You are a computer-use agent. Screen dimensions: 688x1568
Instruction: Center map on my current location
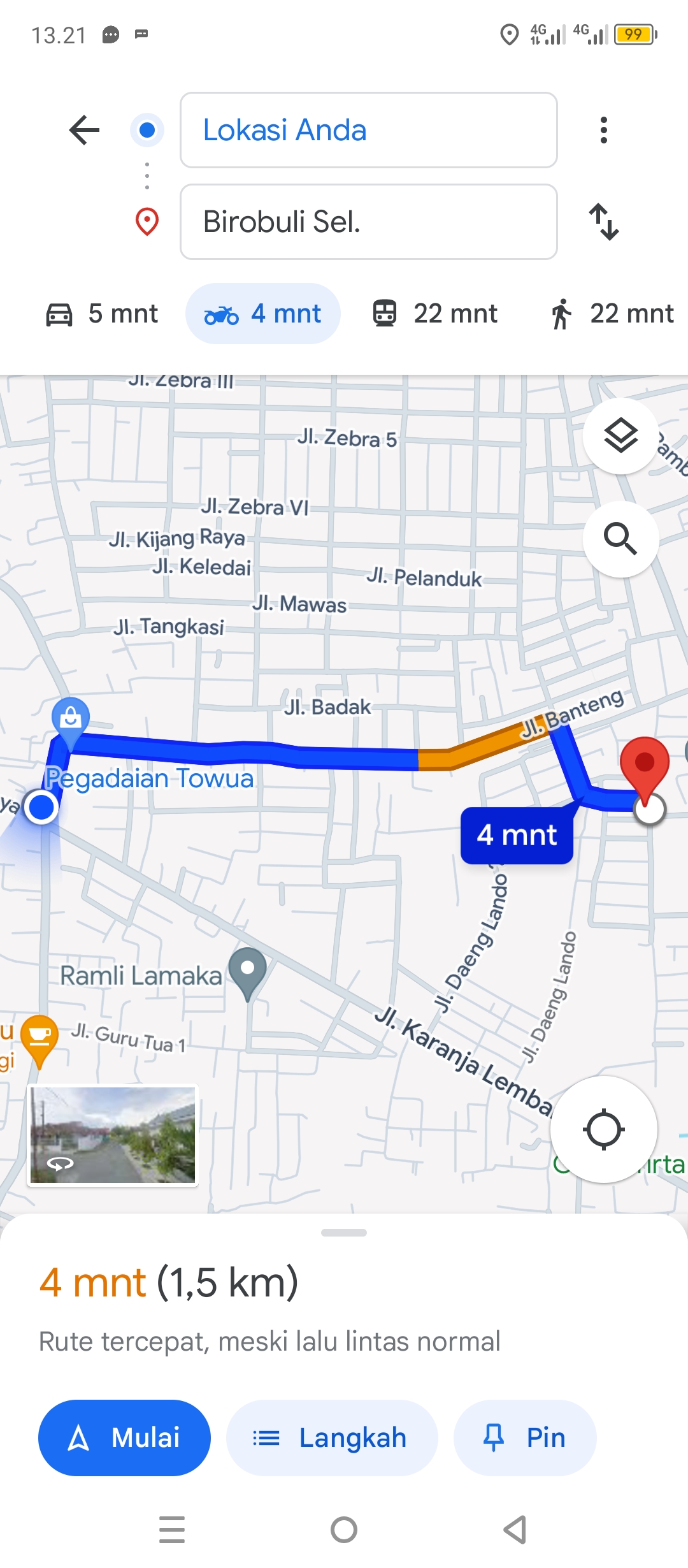click(x=603, y=1129)
